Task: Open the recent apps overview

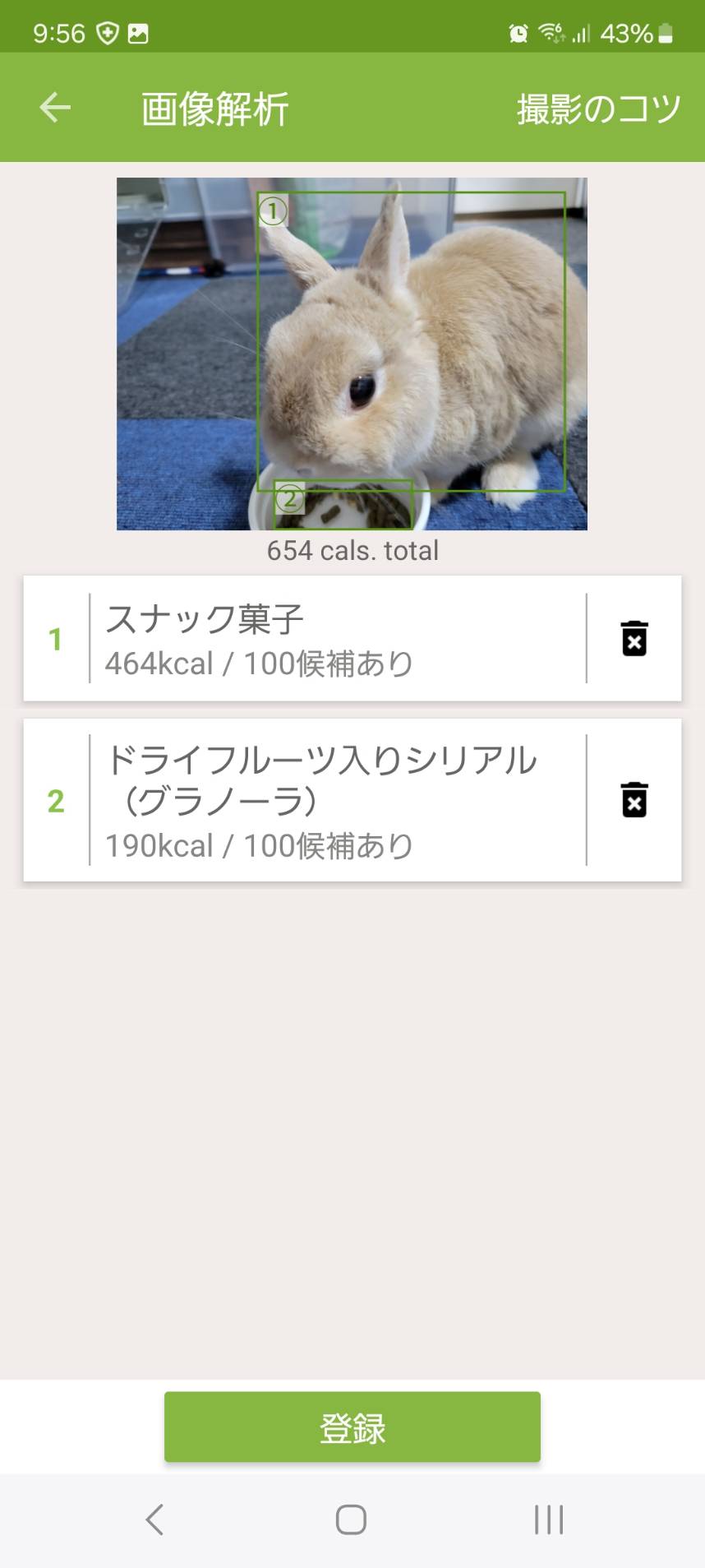Action: pyautogui.click(x=548, y=1519)
